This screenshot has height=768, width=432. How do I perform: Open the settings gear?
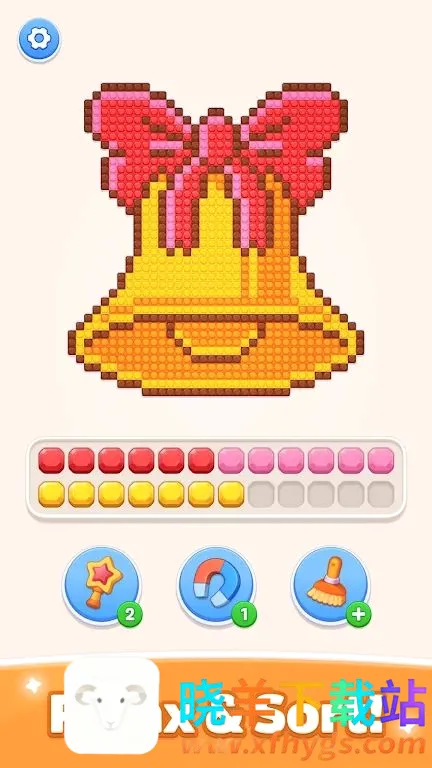pos(39,39)
